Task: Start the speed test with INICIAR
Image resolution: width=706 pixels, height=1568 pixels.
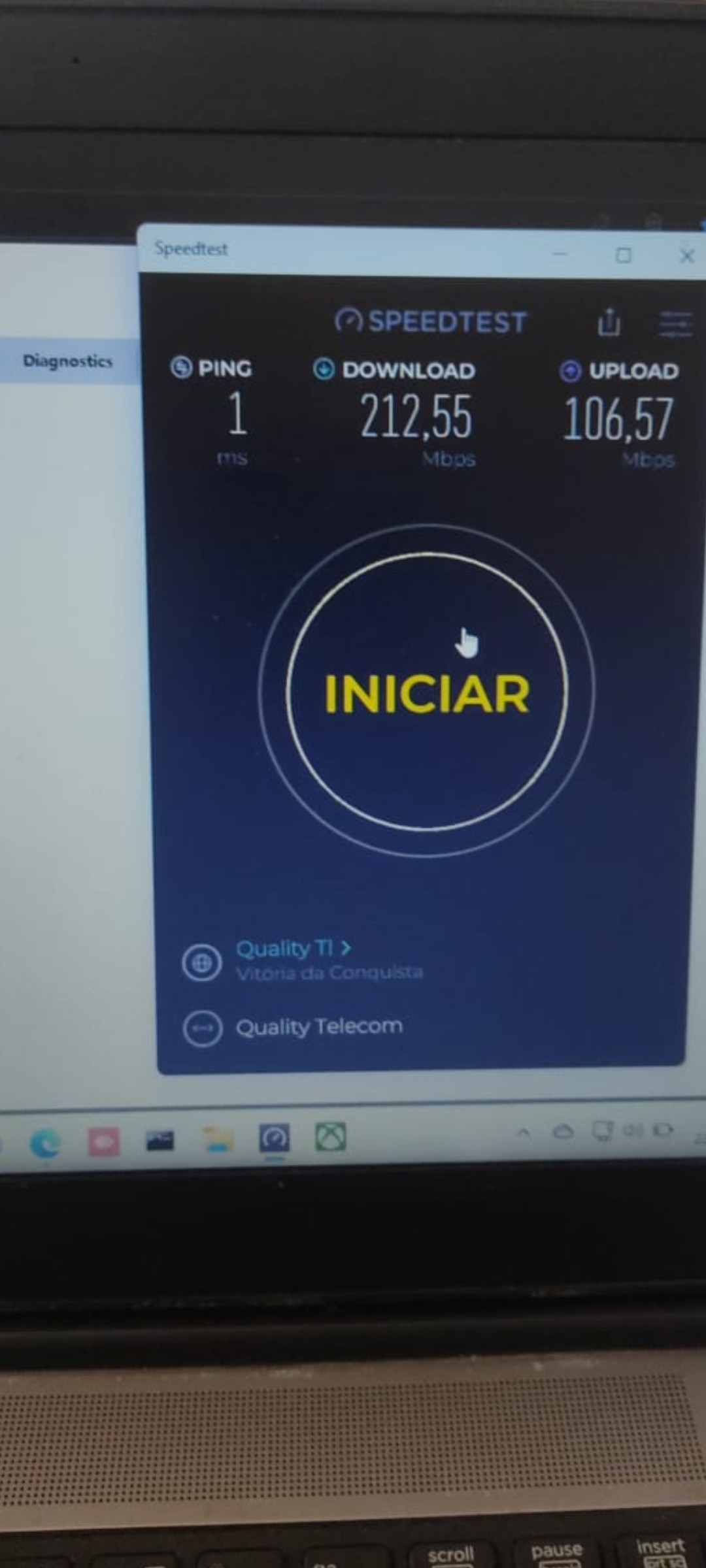Action: [x=426, y=693]
